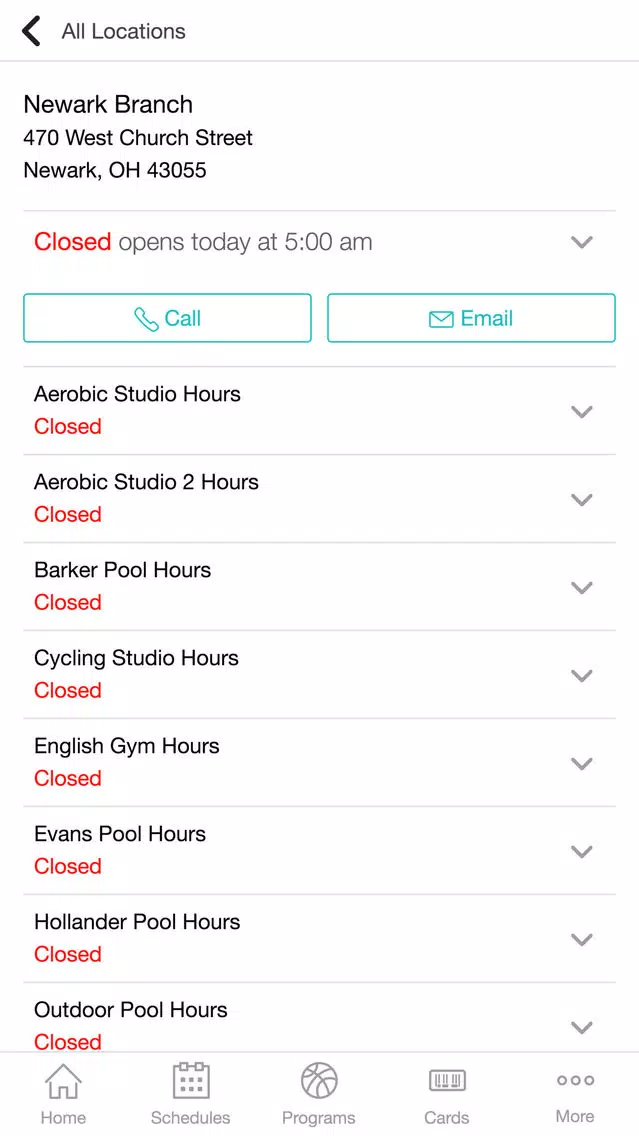Image resolution: width=639 pixels, height=1136 pixels.
Task: Show English Gym Hours details
Action: [x=320, y=763]
